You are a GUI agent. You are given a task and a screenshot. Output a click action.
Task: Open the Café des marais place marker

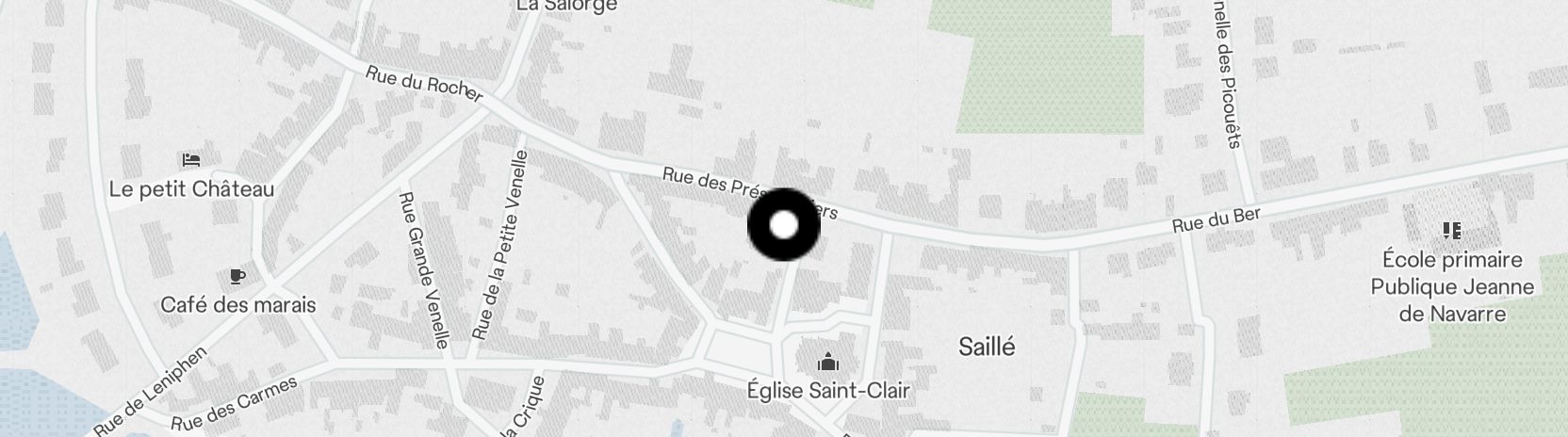237,277
